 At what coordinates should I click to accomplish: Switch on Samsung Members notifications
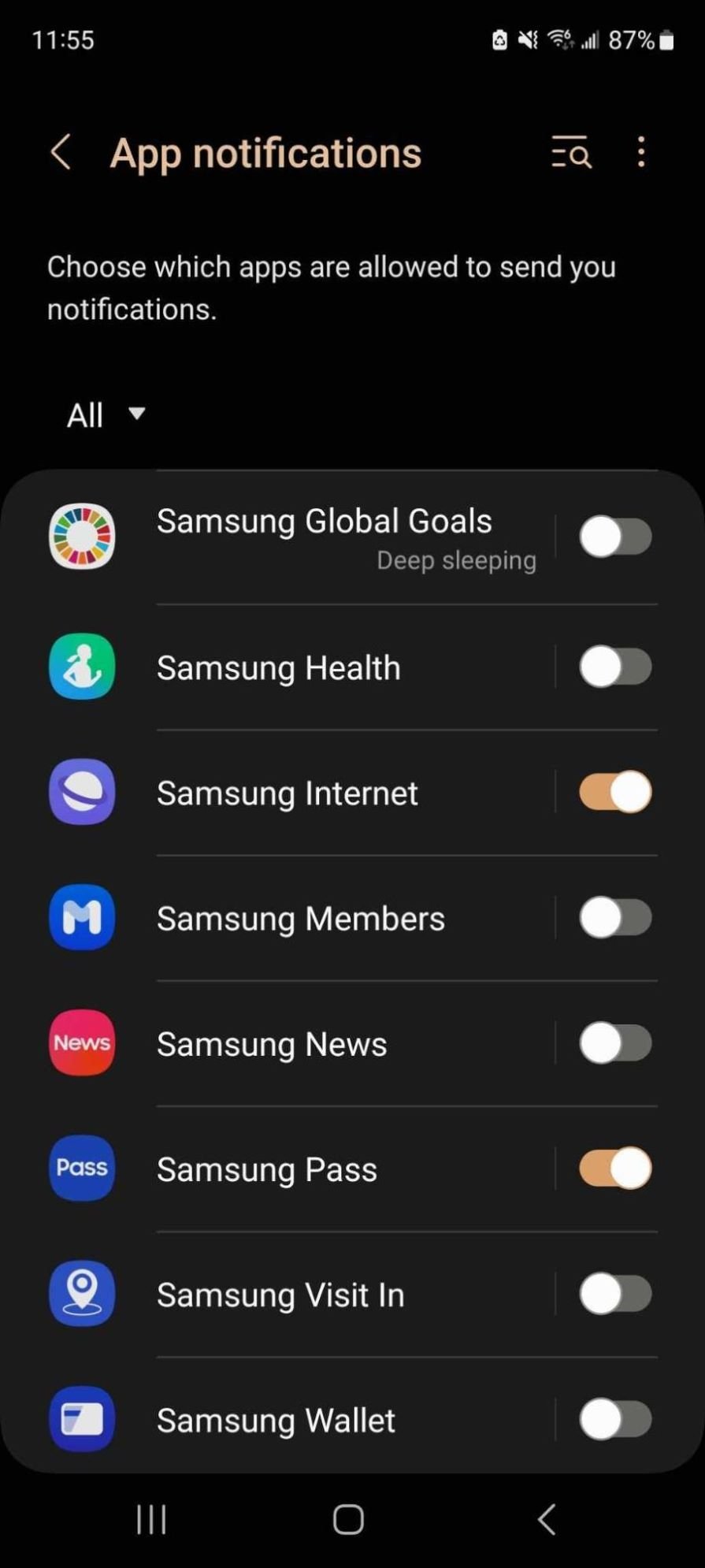[x=615, y=918]
